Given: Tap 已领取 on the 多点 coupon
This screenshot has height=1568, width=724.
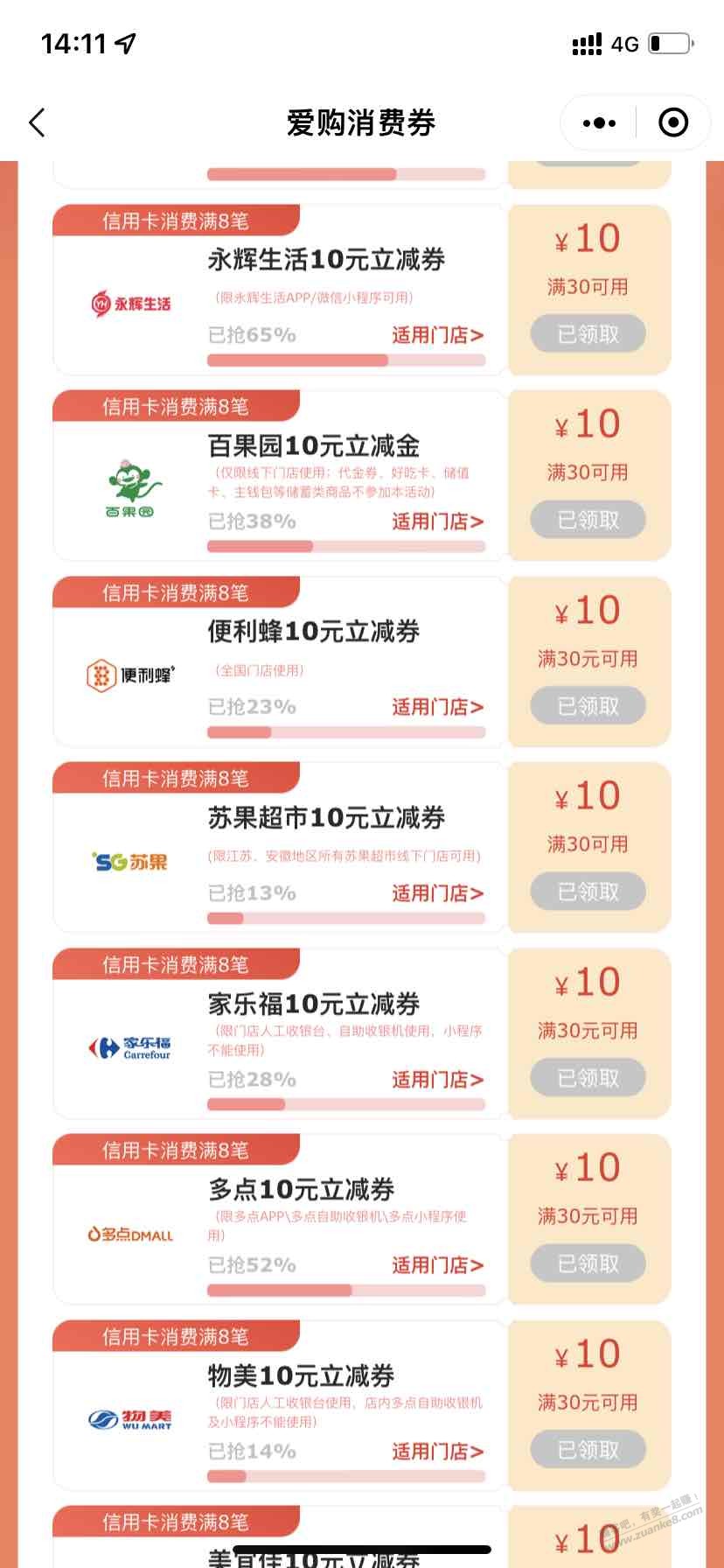Looking at the screenshot, I should point(588,1264).
